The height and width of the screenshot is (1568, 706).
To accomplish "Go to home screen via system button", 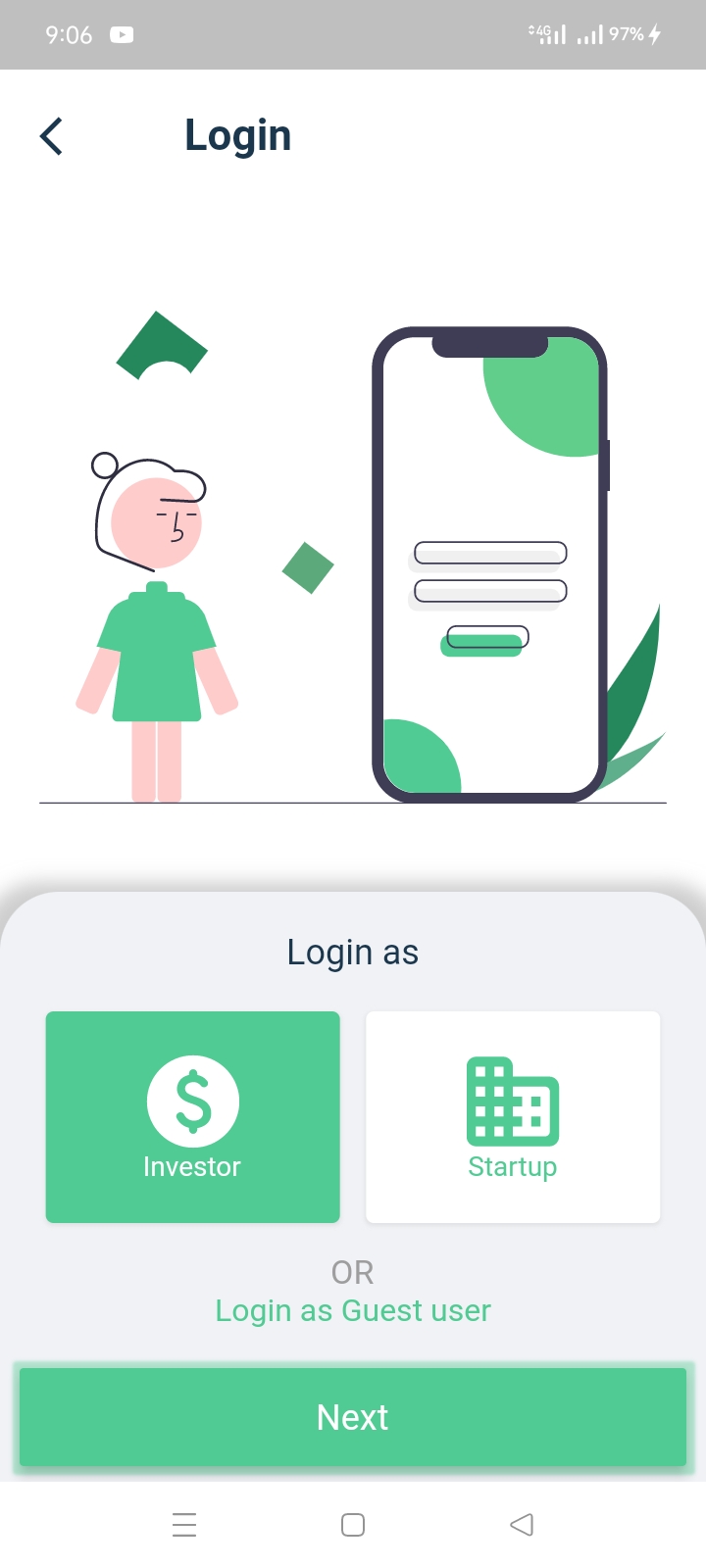I will tap(353, 1525).
